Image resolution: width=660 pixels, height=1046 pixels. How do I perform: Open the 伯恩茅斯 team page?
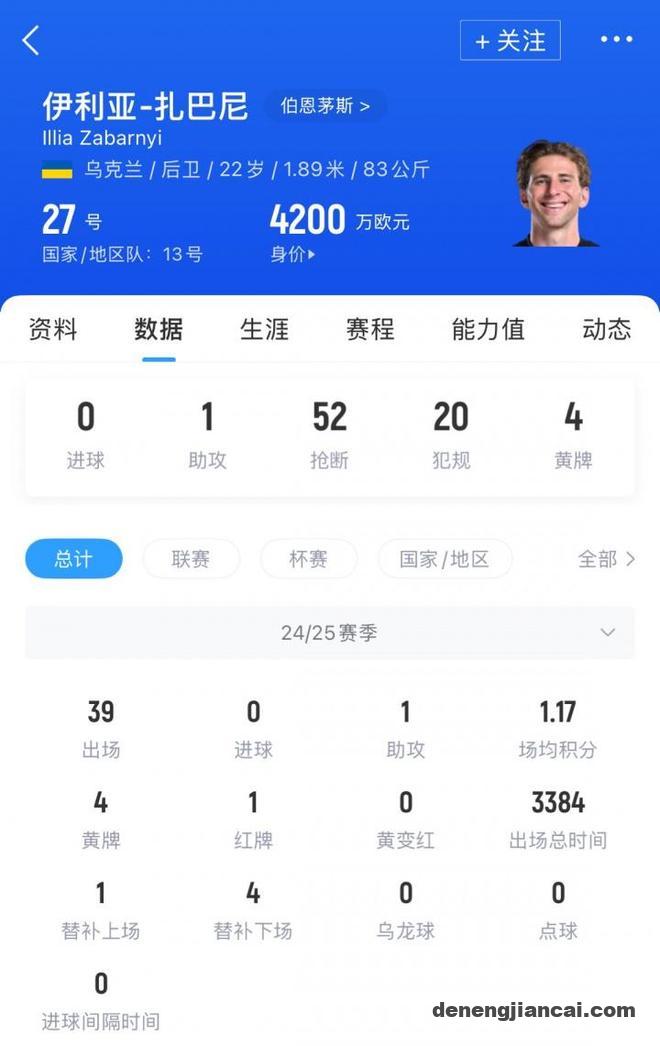(x=324, y=106)
